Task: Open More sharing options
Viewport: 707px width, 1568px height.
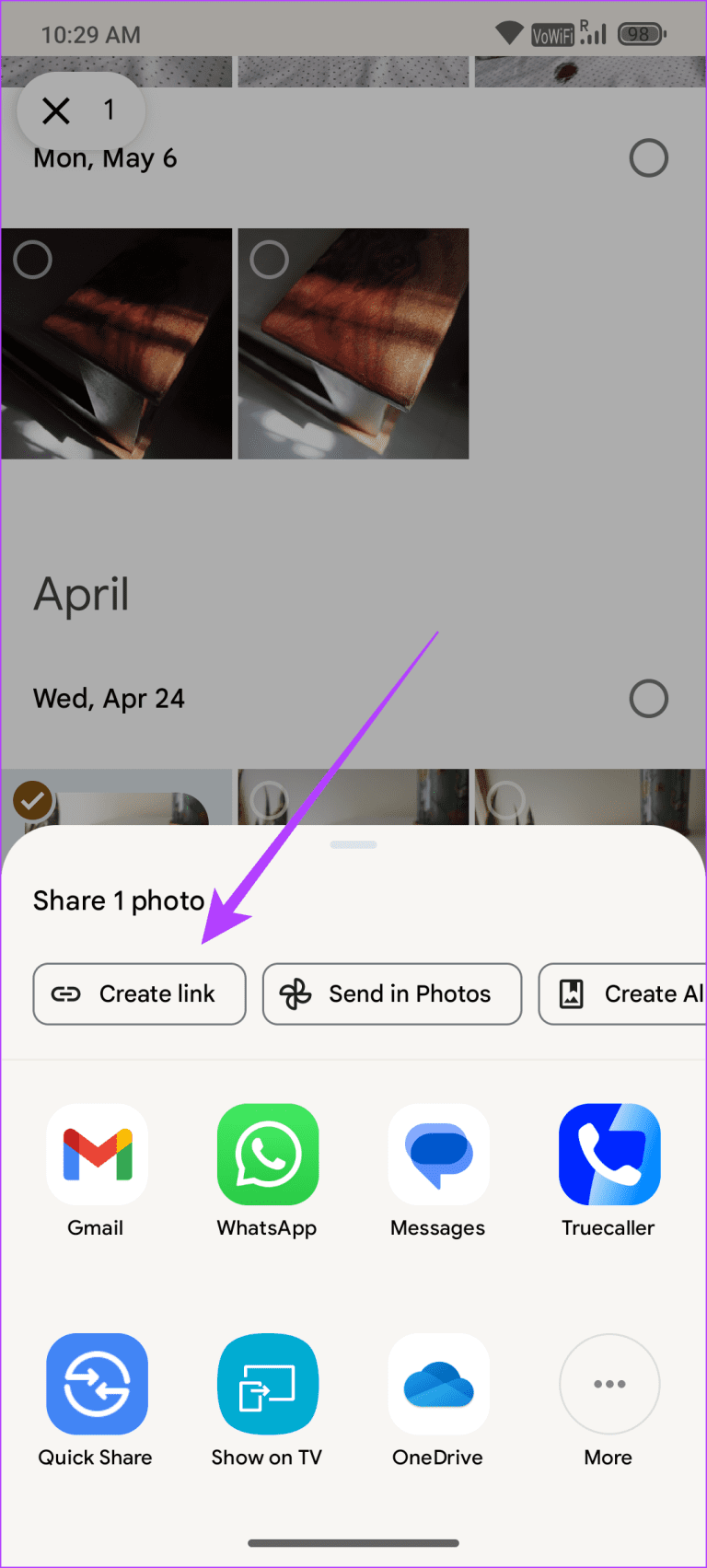Action: 608,1384
